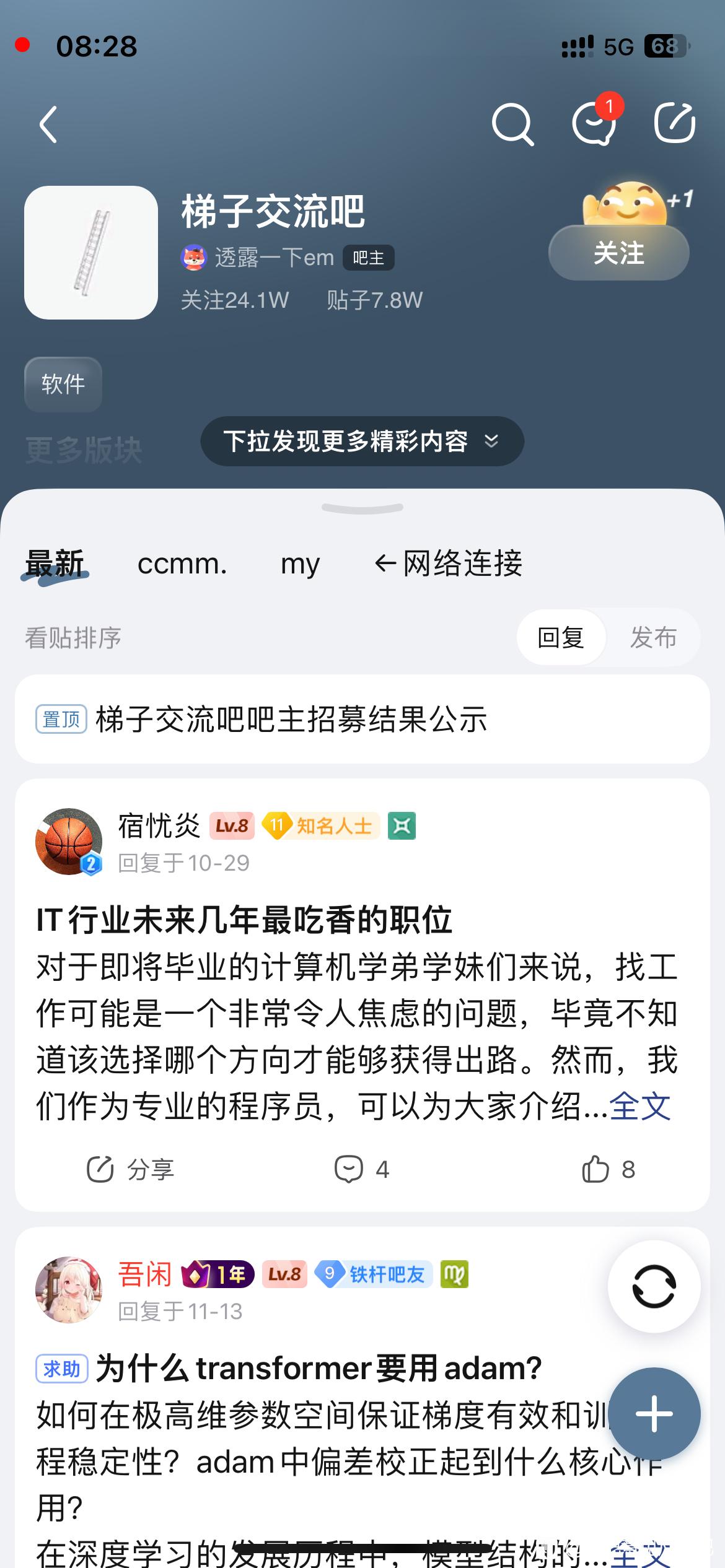725x1568 pixels.
Task: Tap the compose post icon in the header
Action: click(x=675, y=123)
